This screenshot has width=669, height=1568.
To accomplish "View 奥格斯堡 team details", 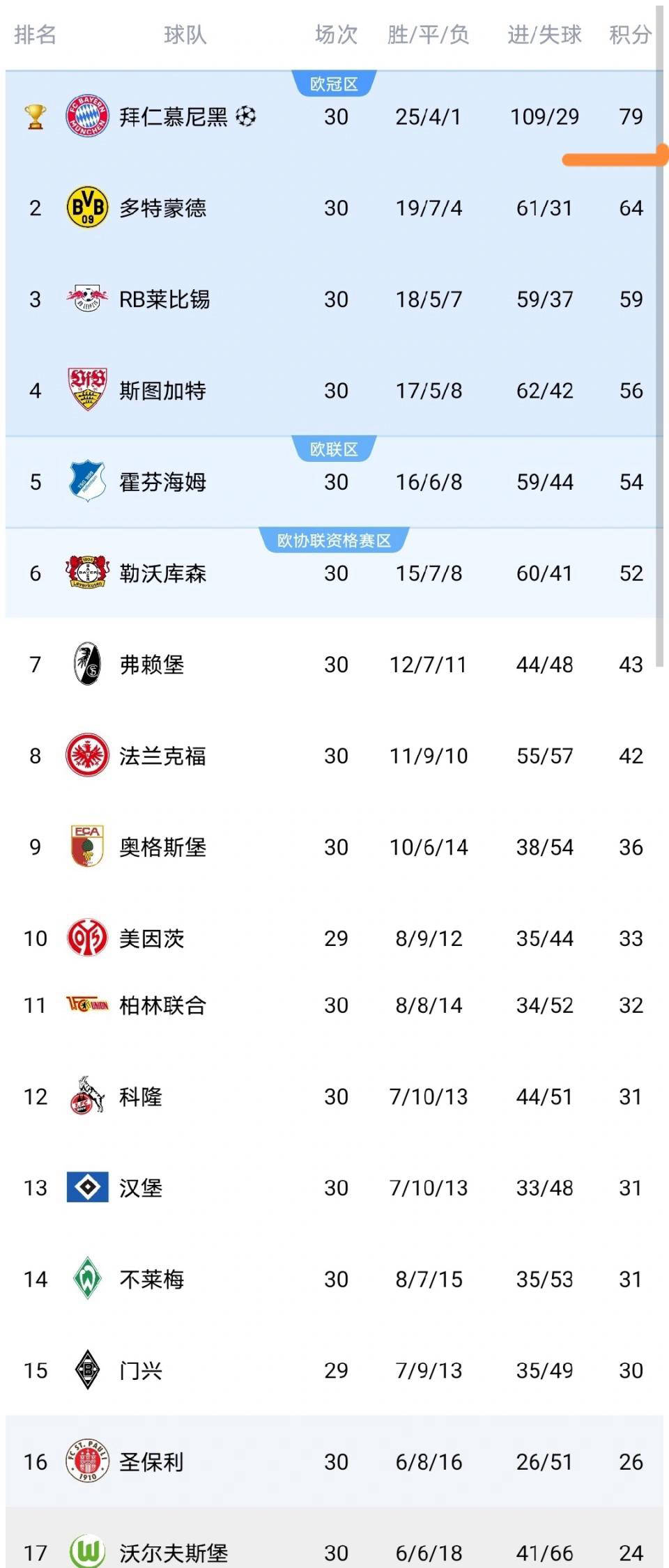I will [162, 846].
